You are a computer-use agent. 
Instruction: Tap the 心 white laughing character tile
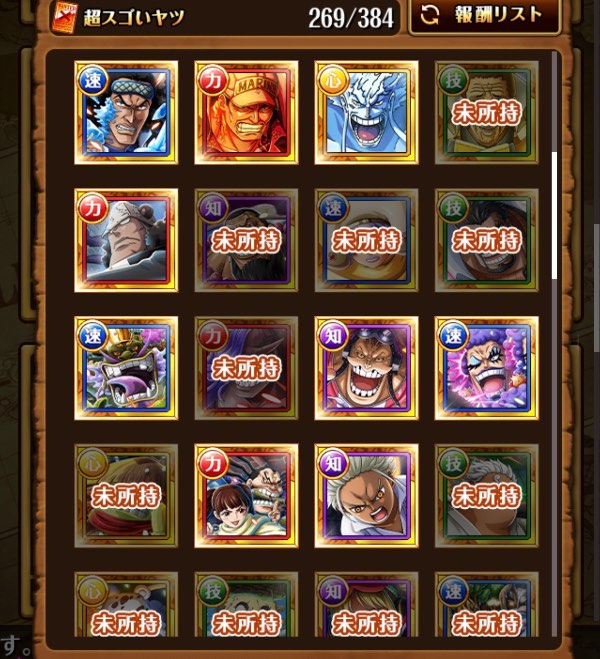point(366,112)
